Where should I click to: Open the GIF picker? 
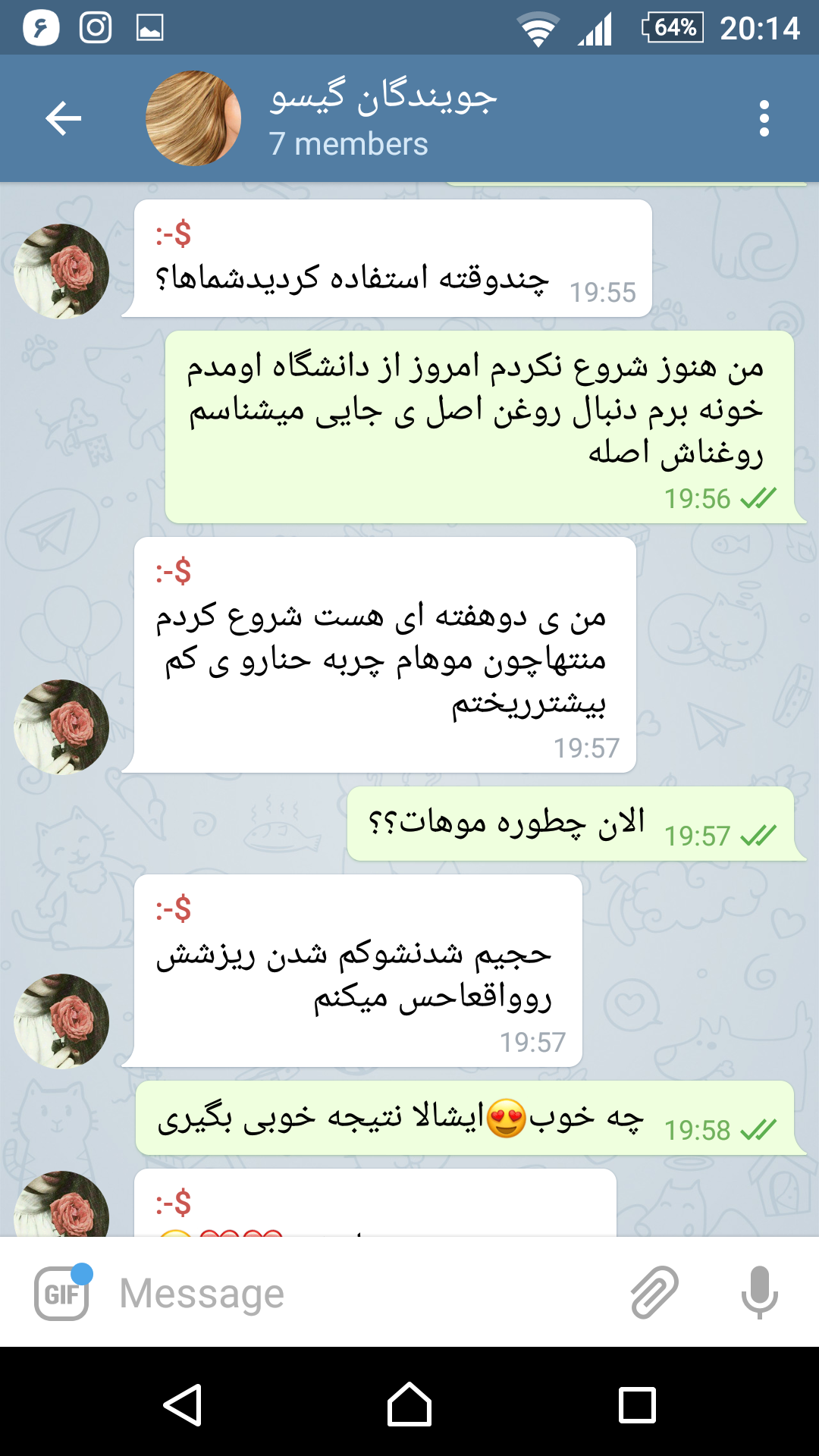pyautogui.click(x=62, y=1293)
